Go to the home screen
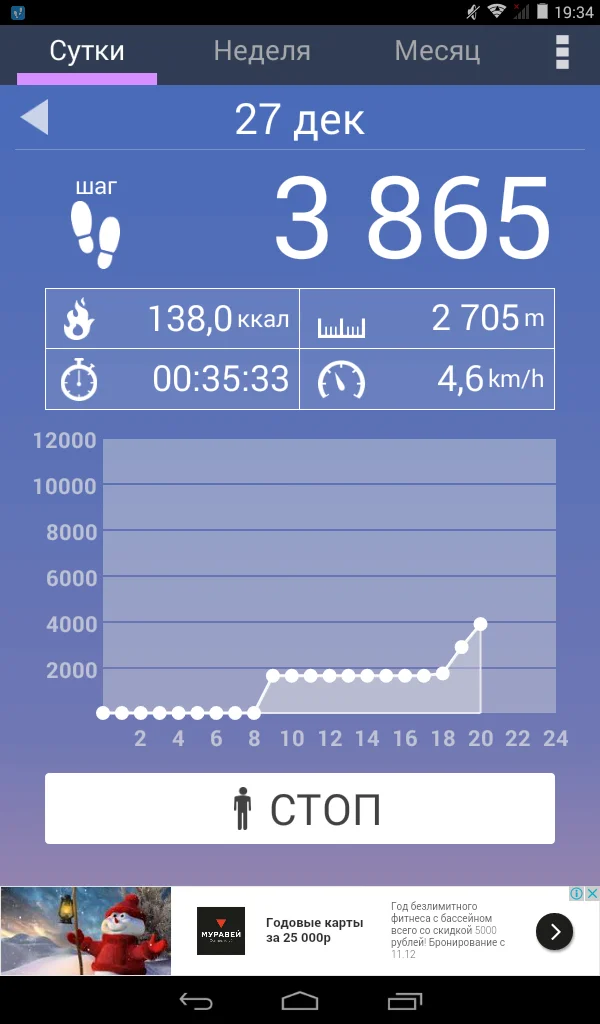Image resolution: width=600 pixels, height=1024 pixels. click(x=300, y=1000)
